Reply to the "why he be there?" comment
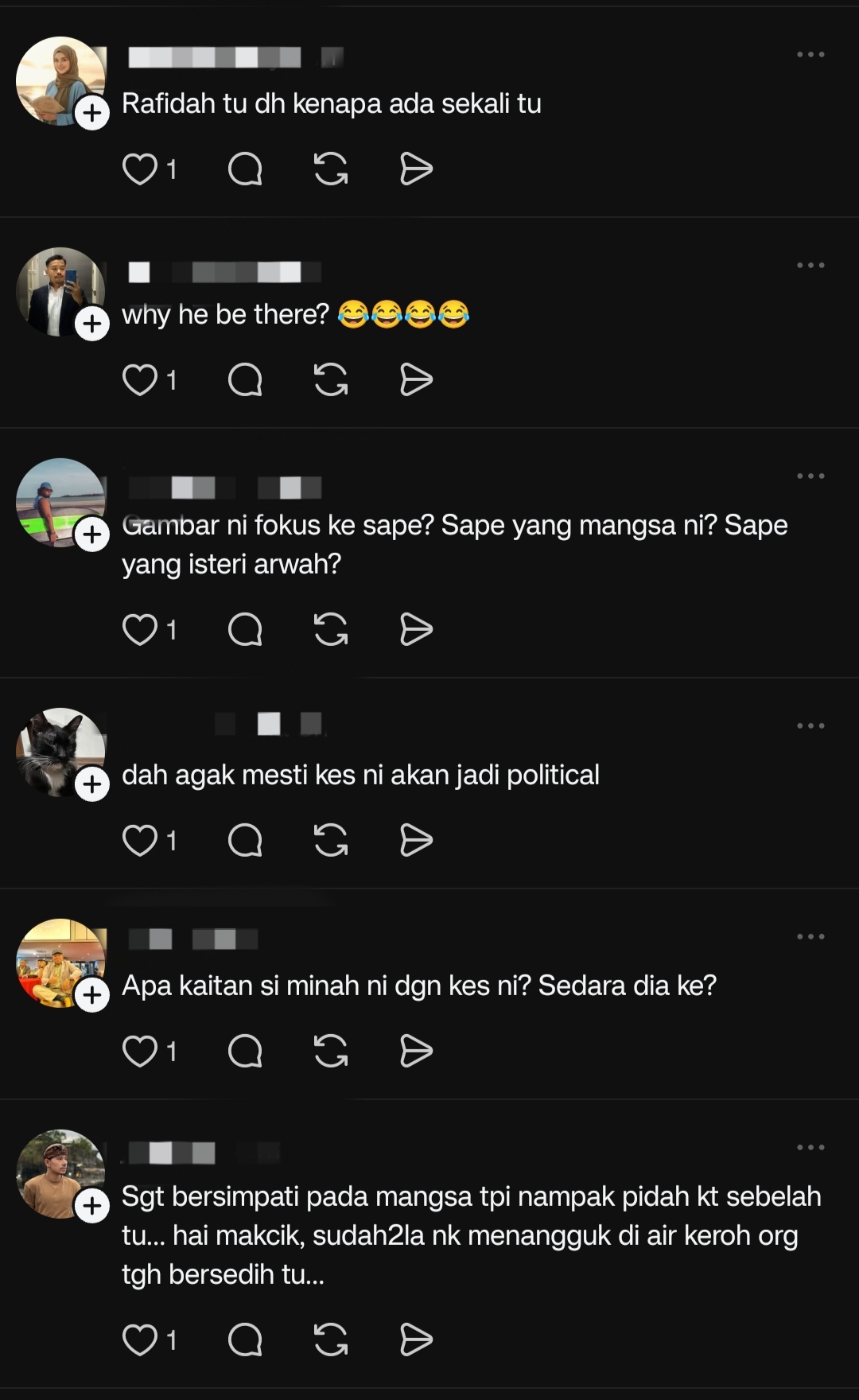The image size is (859, 1400). pyautogui.click(x=245, y=379)
